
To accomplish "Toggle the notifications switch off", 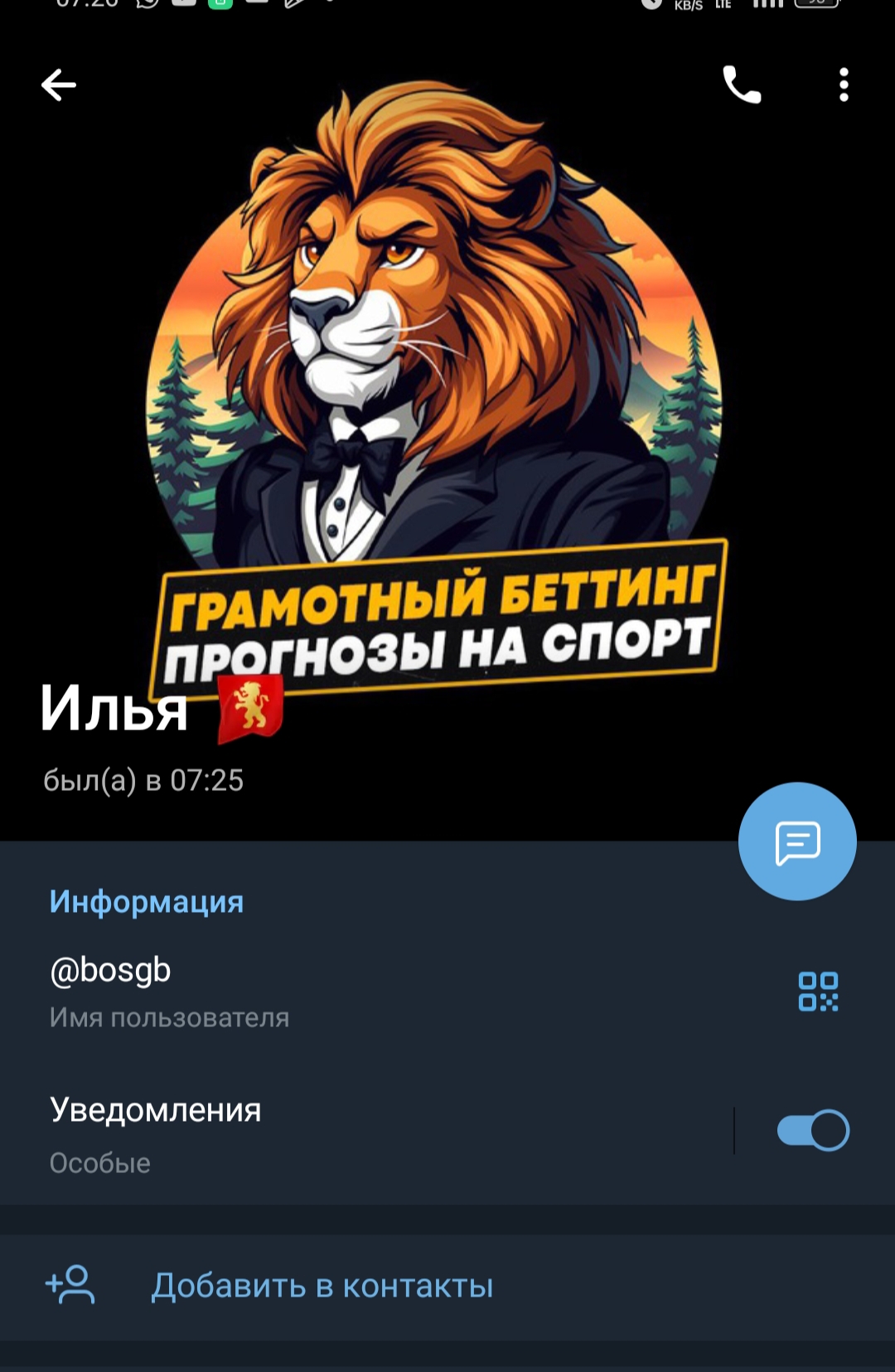I will [x=813, y=1131].
